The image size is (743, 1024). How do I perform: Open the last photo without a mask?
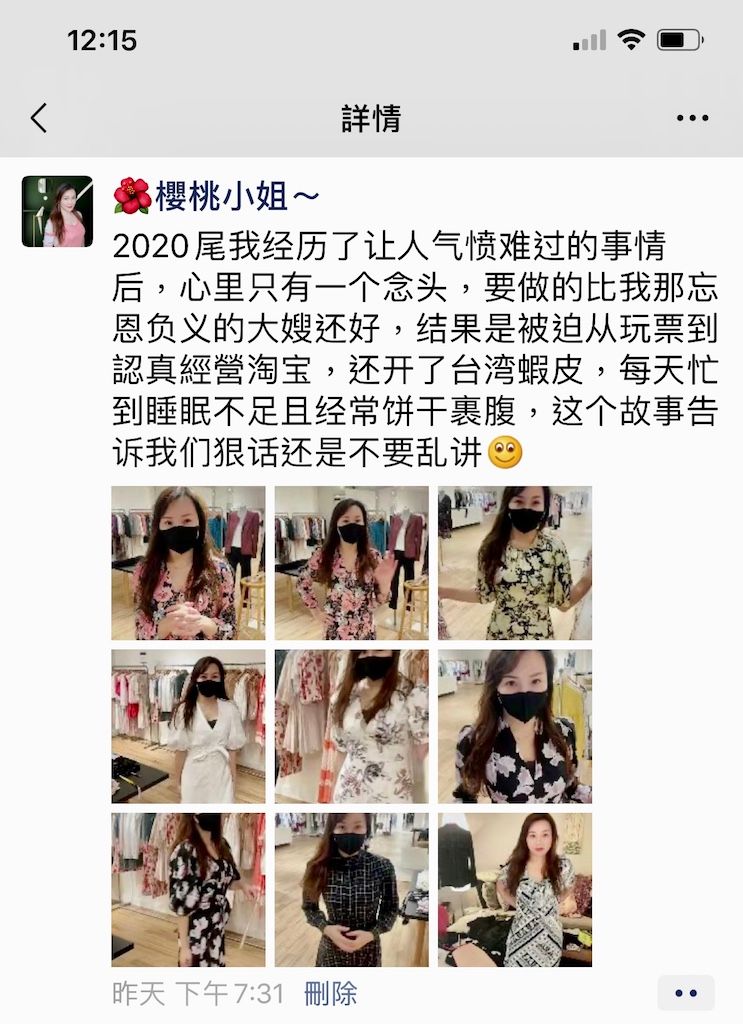[514, 889]
